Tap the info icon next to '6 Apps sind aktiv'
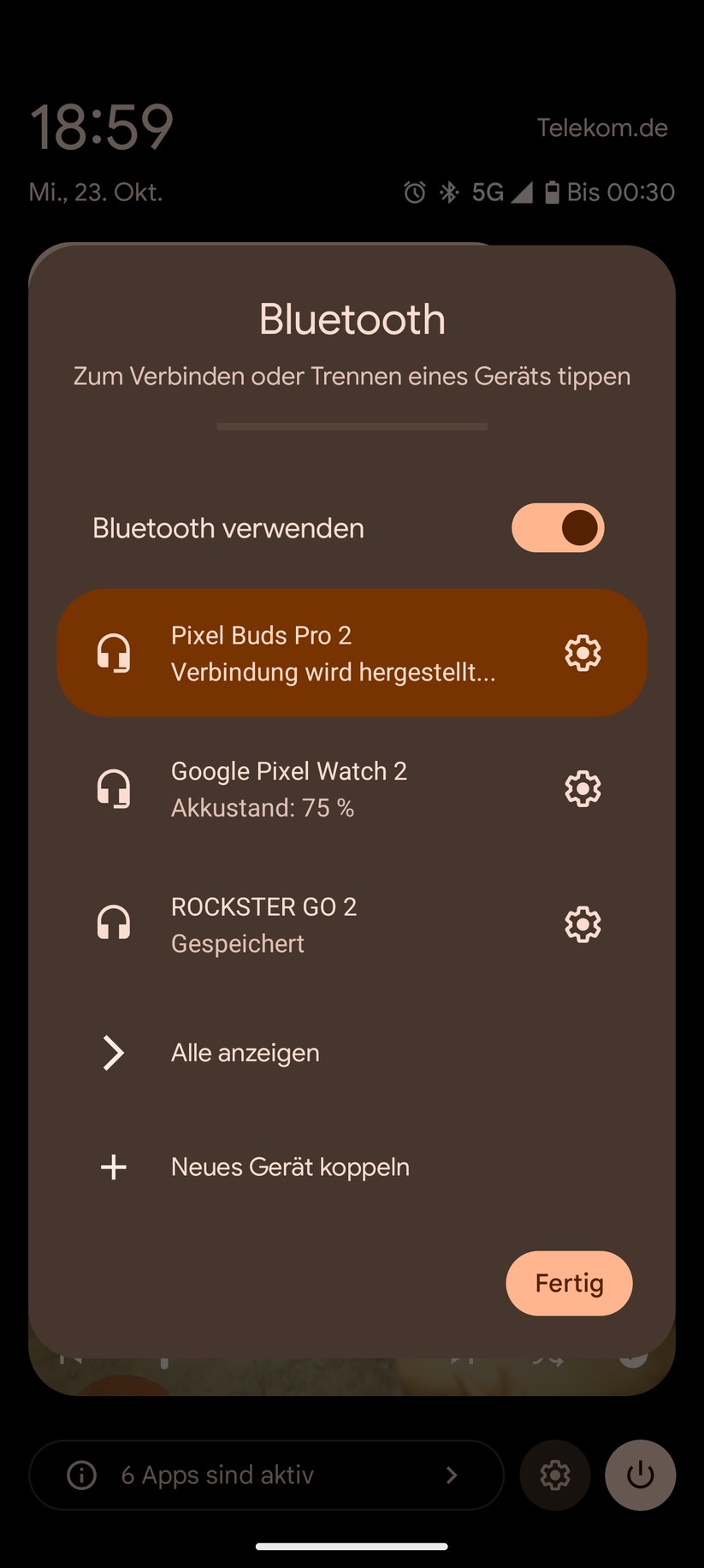704x1568 pixels. pyautogui.click(x=80, y=1475)
